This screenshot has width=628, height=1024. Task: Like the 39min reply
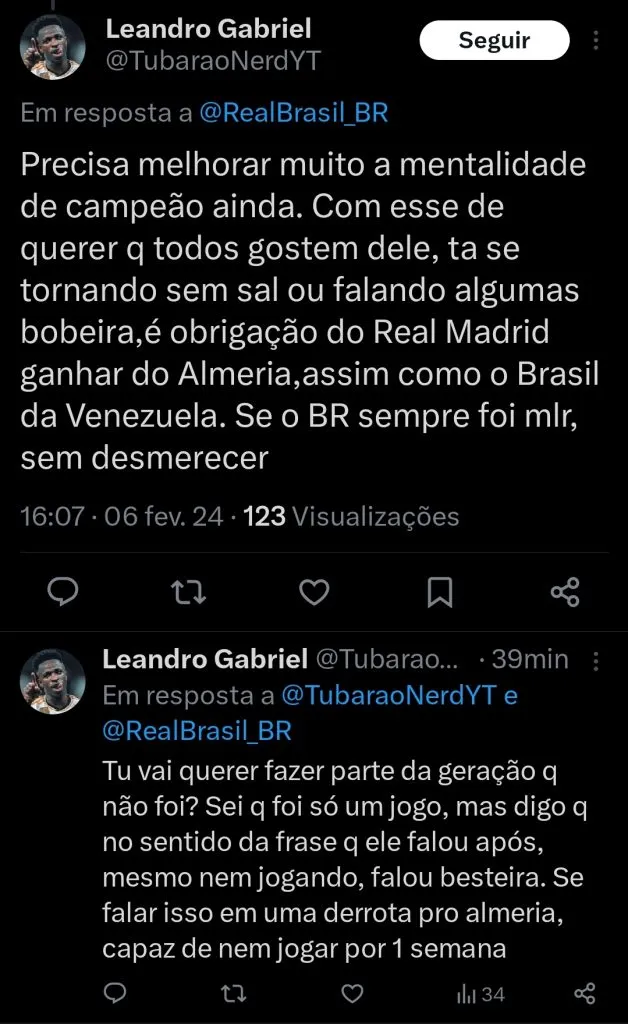(x=351, y=993)
